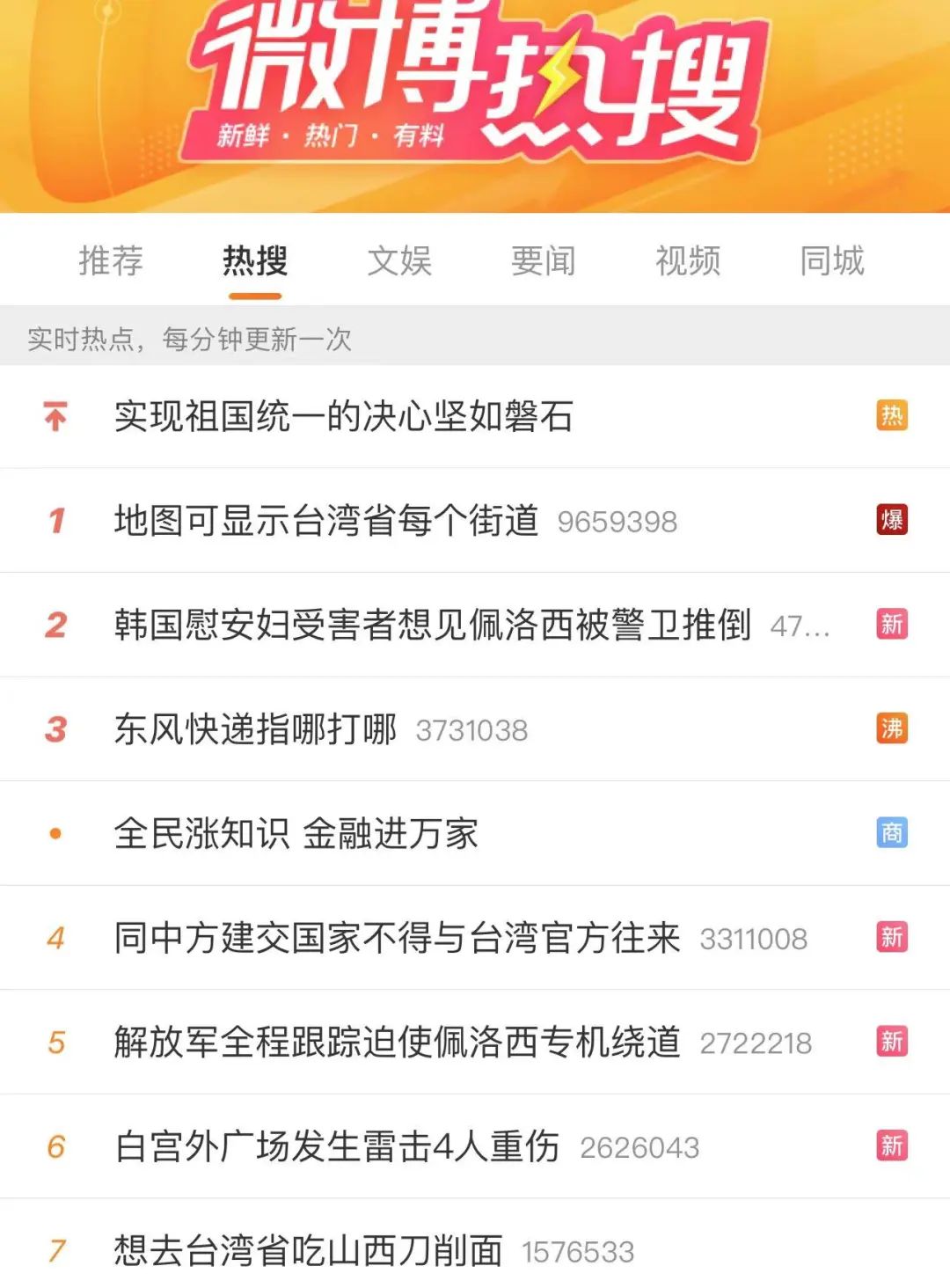The image size is (950, 1288).
Task: Open the 同城 tab
Action: click(832, 261)
